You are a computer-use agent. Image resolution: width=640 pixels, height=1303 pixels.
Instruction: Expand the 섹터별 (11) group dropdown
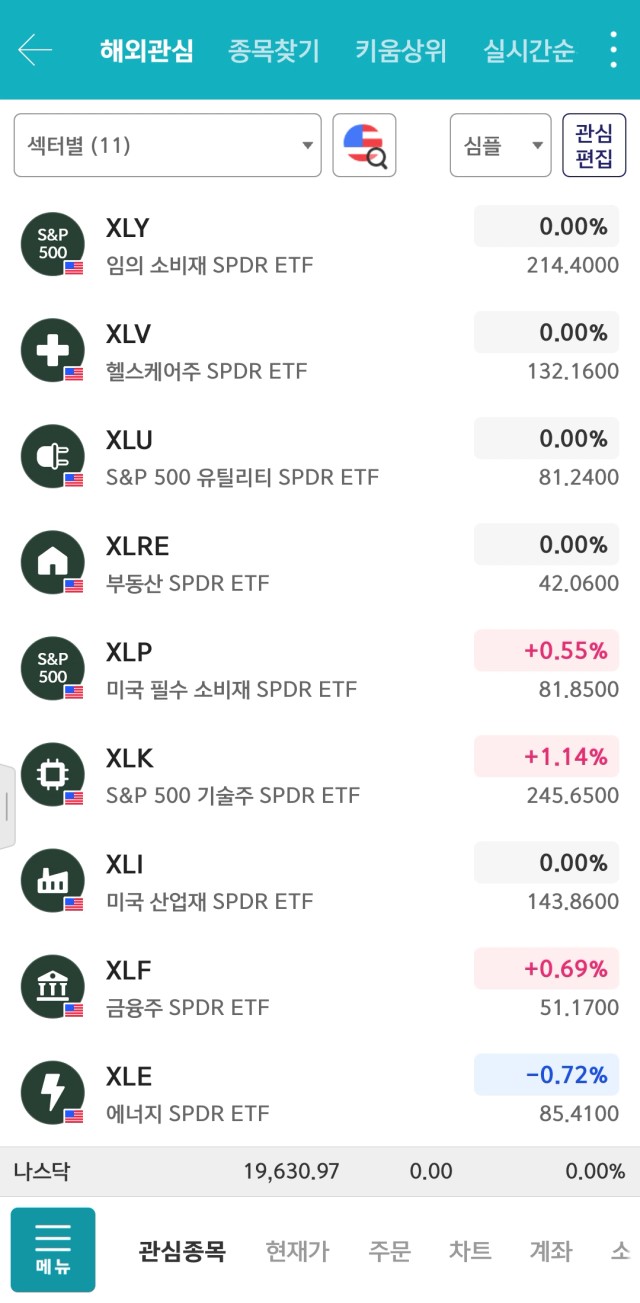pos(168,145)
